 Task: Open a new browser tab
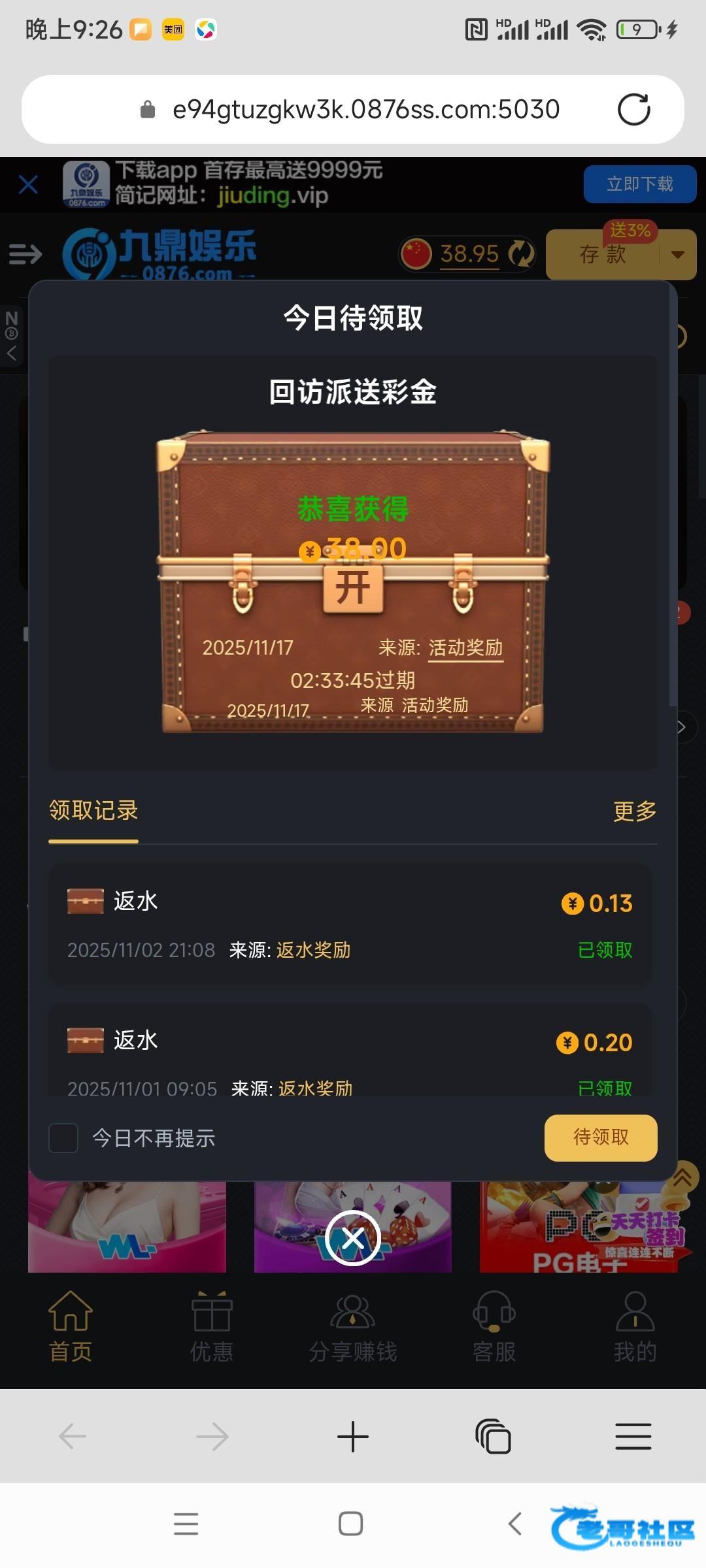click(353, 1437)
